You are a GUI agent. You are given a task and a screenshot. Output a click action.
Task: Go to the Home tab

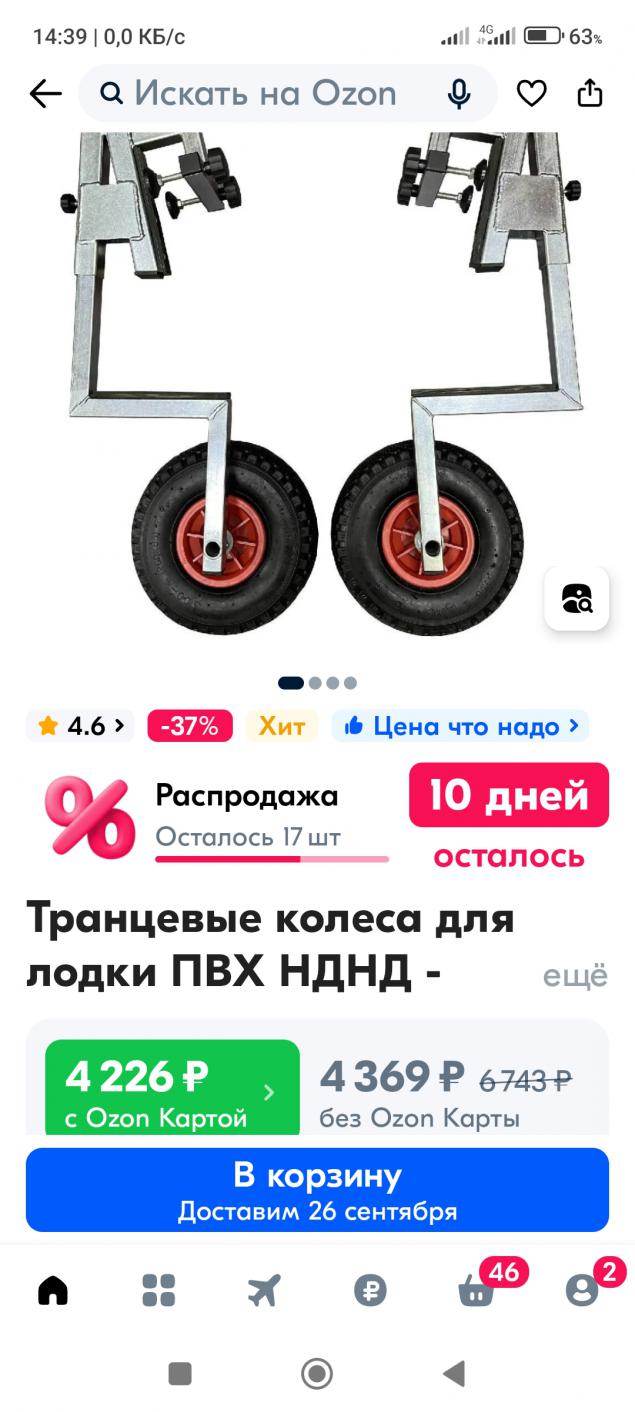[53, 1290]
